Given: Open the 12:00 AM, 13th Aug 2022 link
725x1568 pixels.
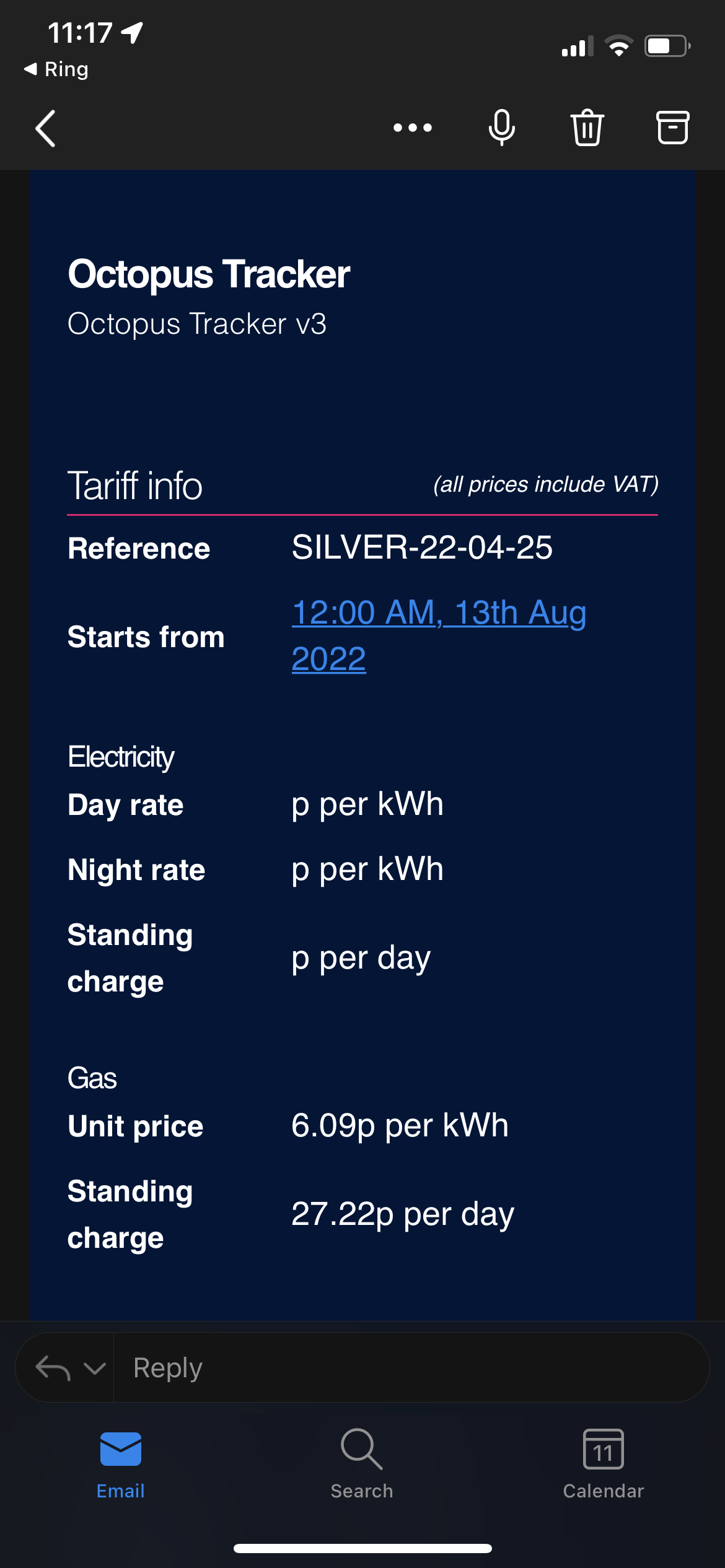Looking at the screenshot, I should [439, 635].
